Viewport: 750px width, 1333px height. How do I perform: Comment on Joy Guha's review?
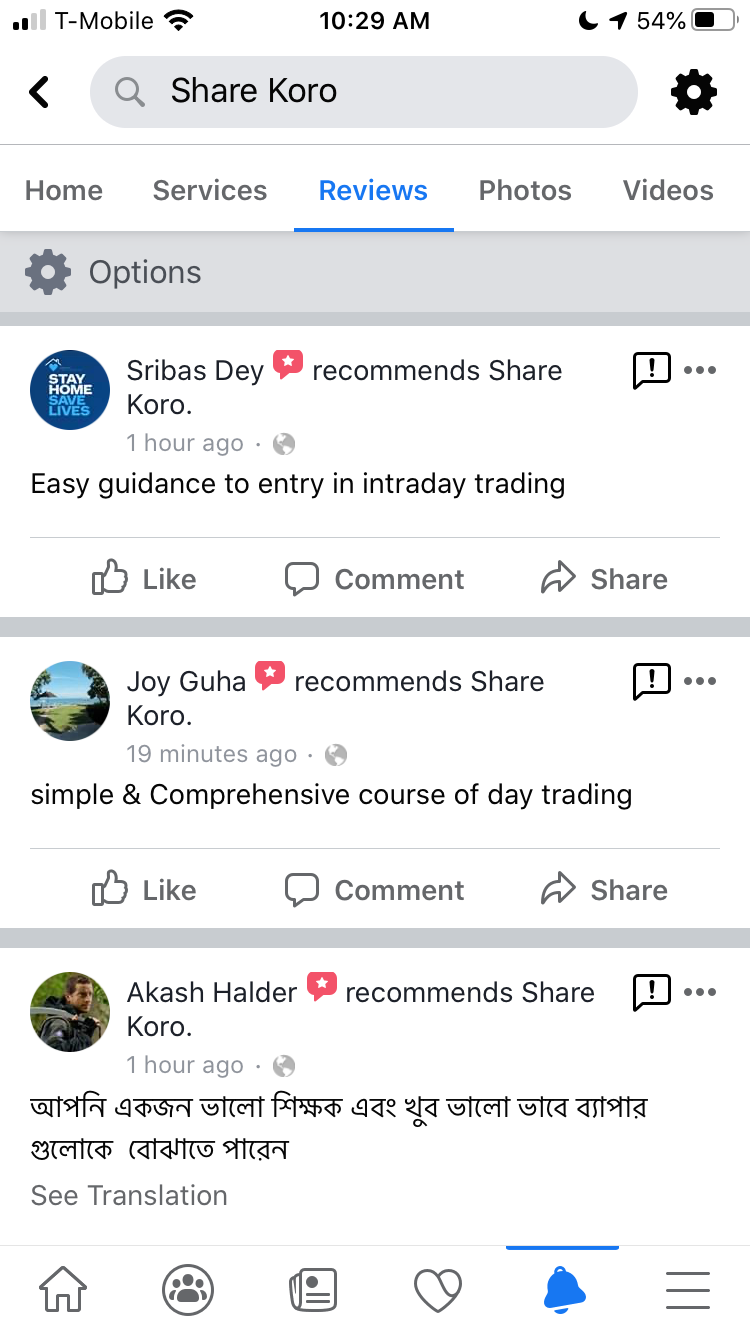[x=375, y=890]
